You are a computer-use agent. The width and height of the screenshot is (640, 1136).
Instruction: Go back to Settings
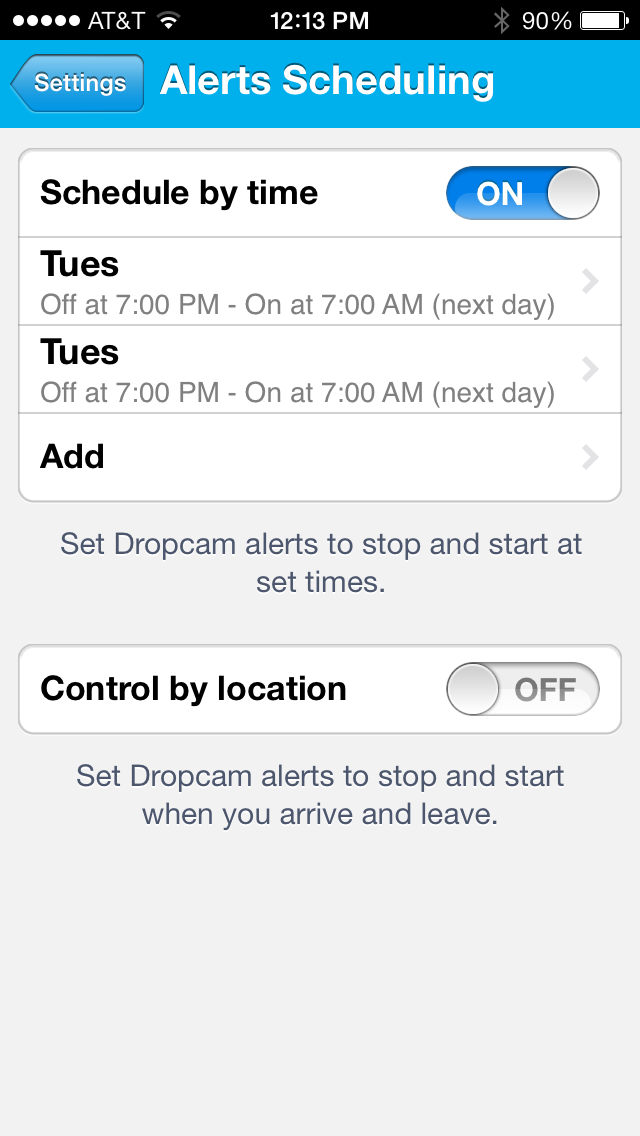78,83
